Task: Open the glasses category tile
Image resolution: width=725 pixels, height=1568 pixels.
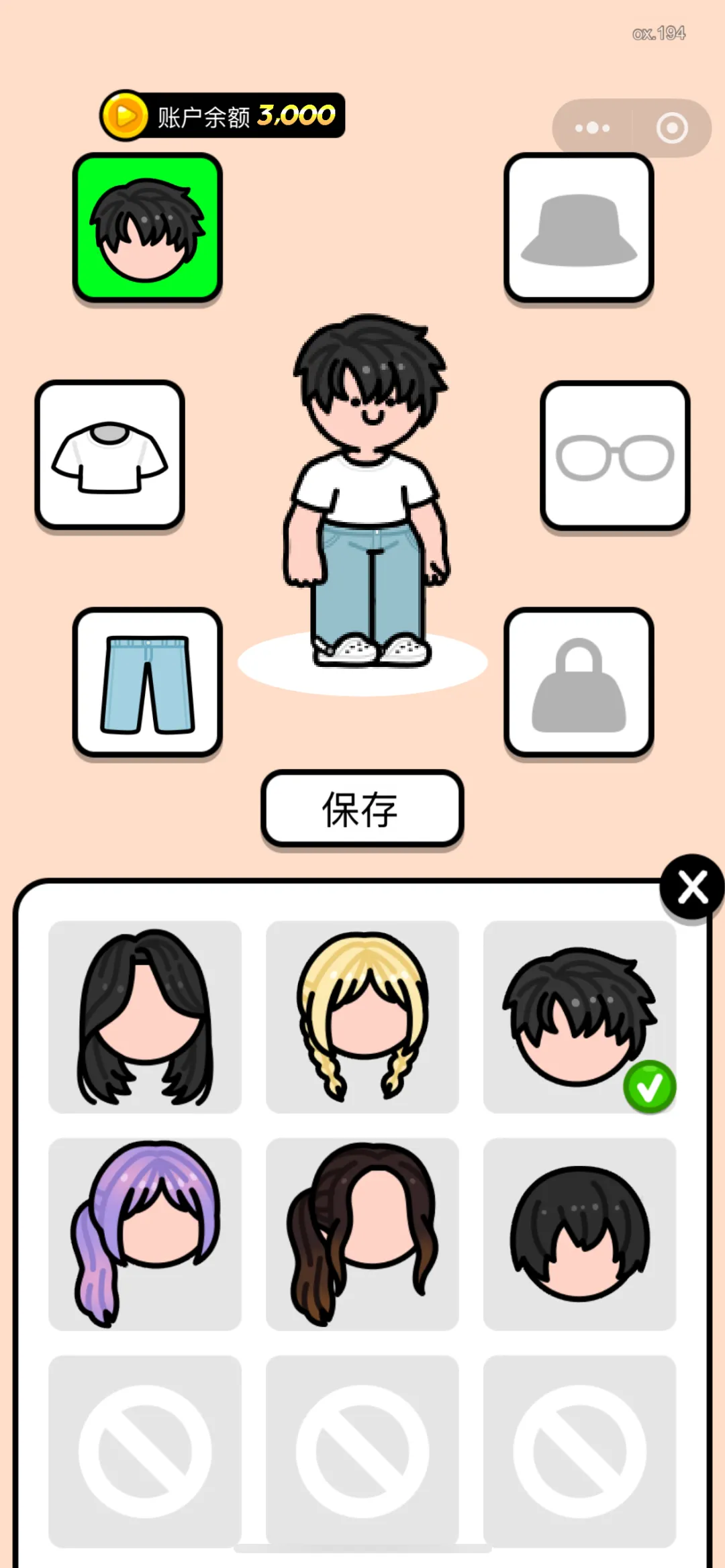Action: point(615,456)
